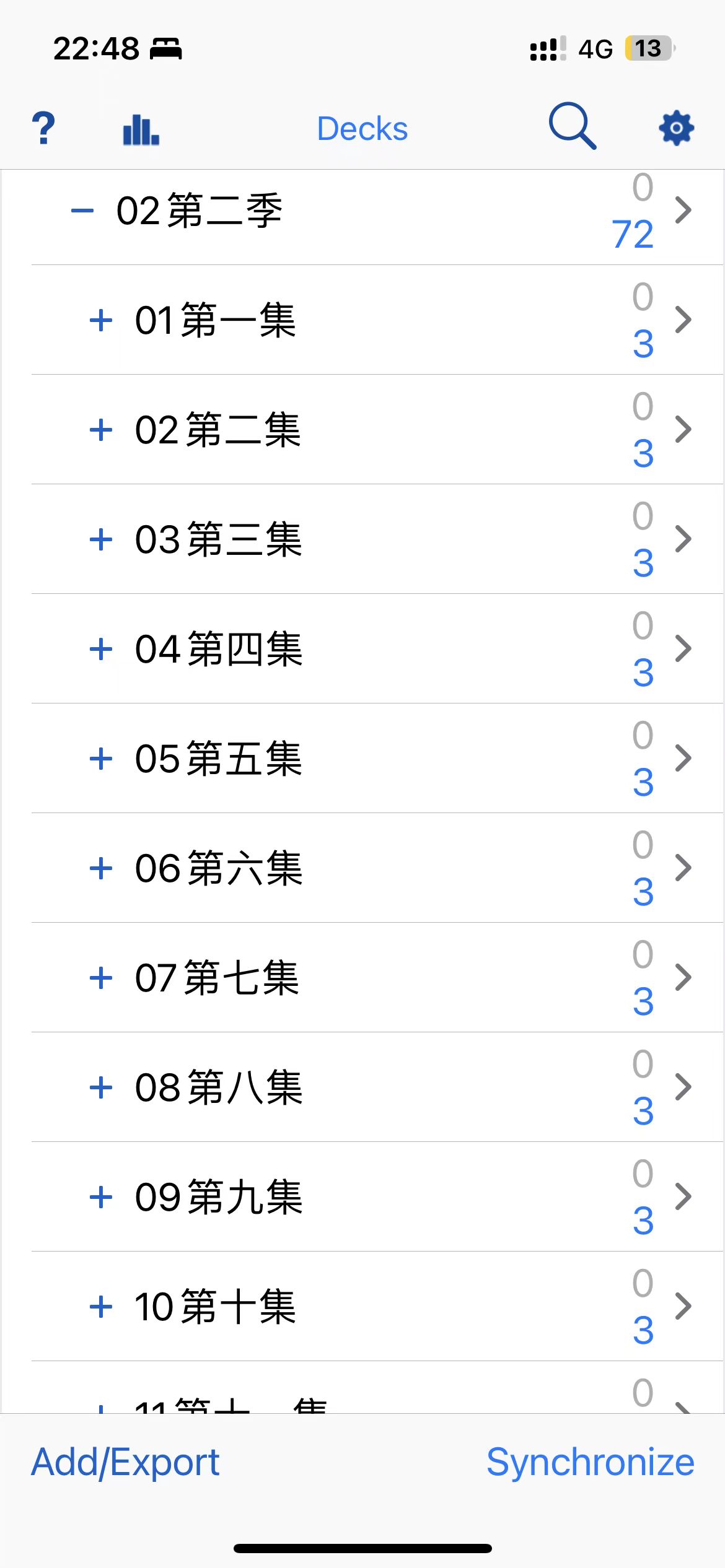The width and height of the screenshot is (725, 1568).
Task: Open the search magnifier
Action: click(573, 126)
